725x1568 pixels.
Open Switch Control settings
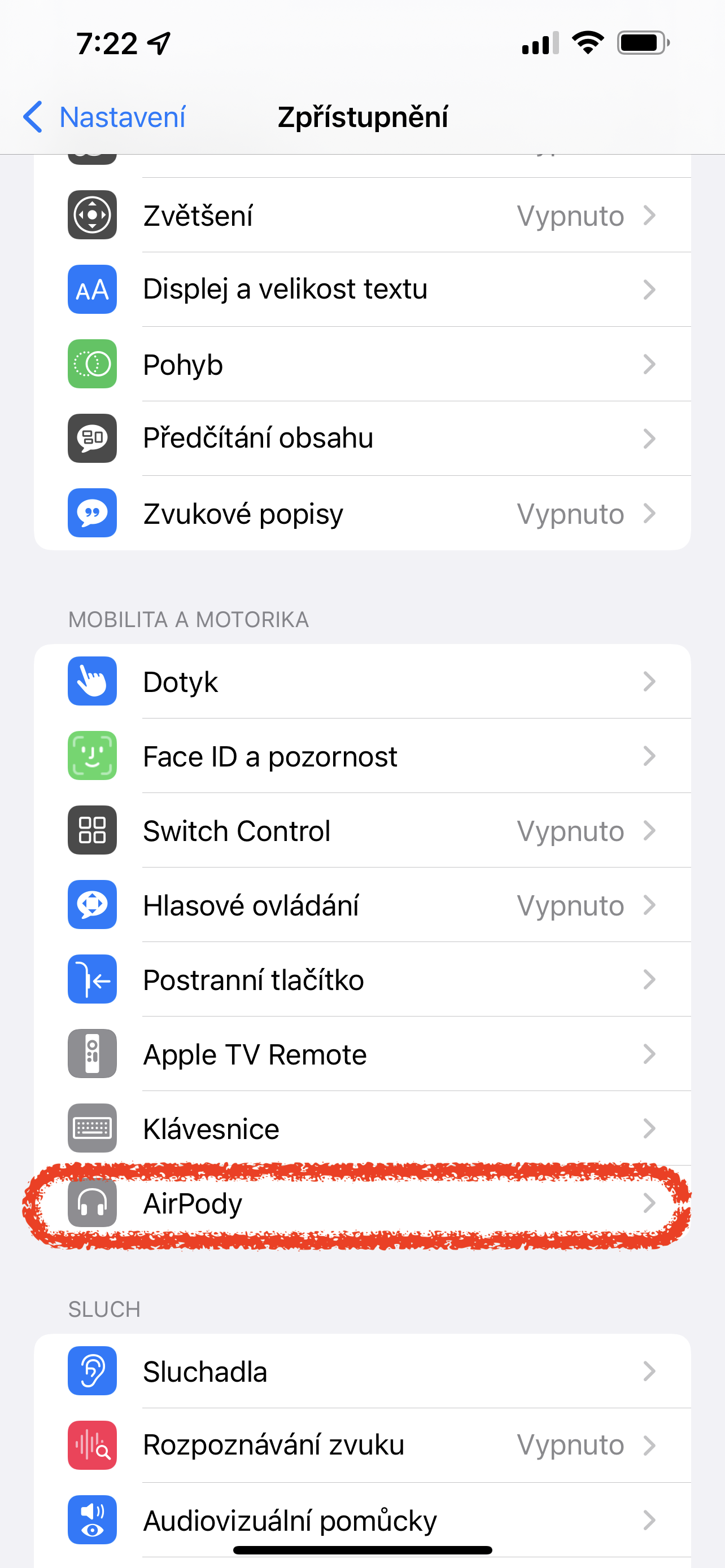(362, 831)
